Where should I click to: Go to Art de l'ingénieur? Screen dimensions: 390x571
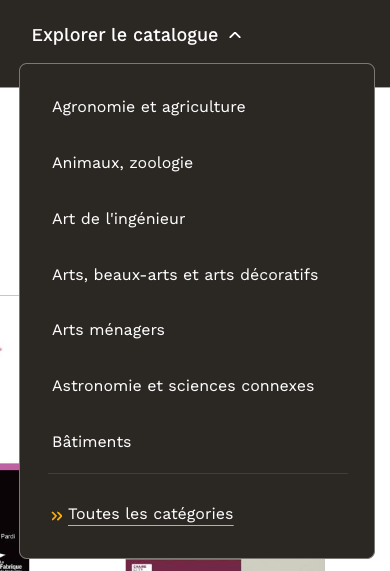[x=118, y=219]
